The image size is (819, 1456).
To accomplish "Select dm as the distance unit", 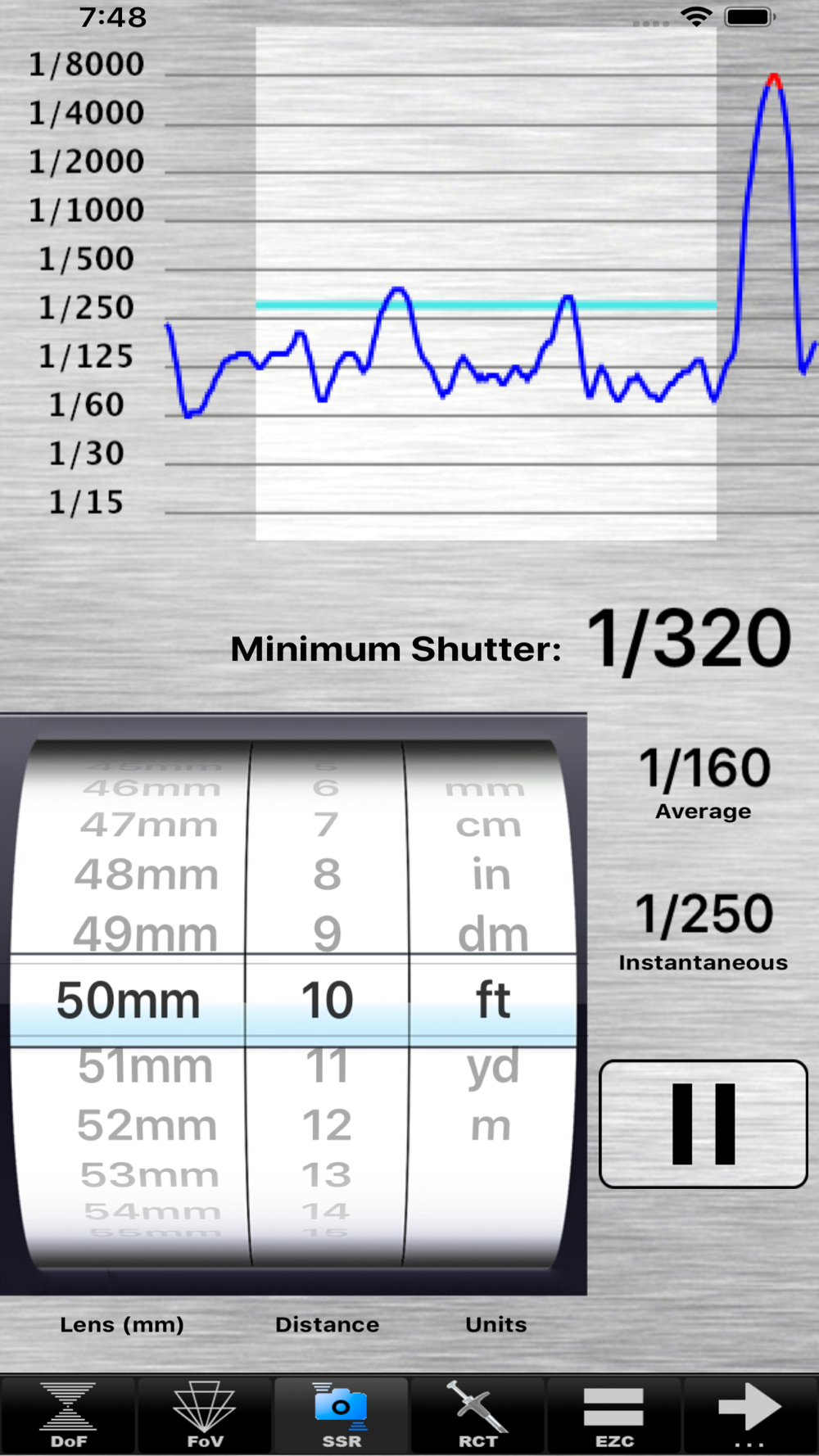I will point(492,934).
